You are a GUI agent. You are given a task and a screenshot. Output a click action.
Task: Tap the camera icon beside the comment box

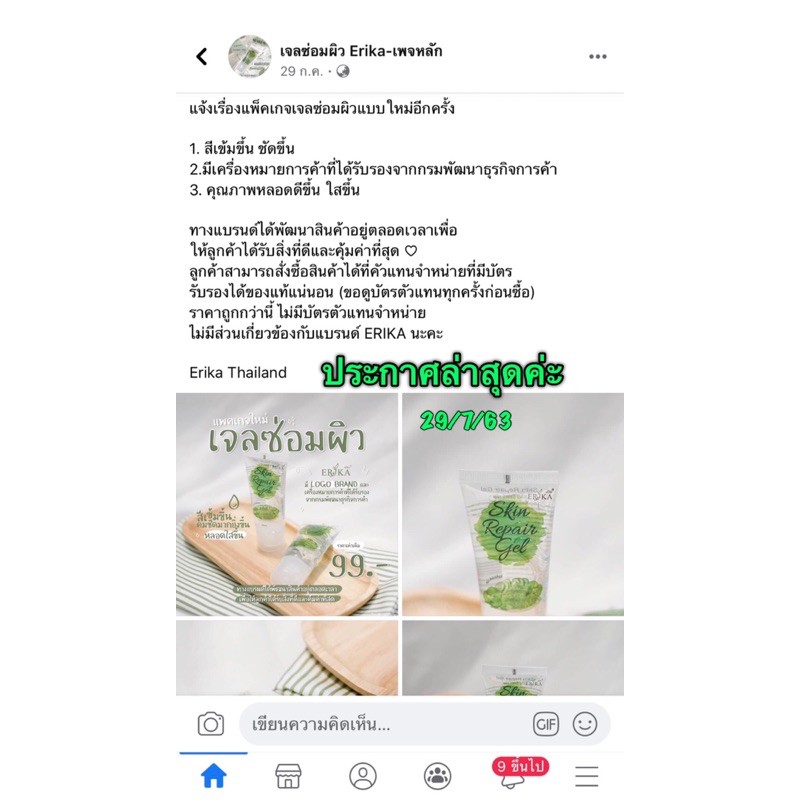(x=211, y=724)
